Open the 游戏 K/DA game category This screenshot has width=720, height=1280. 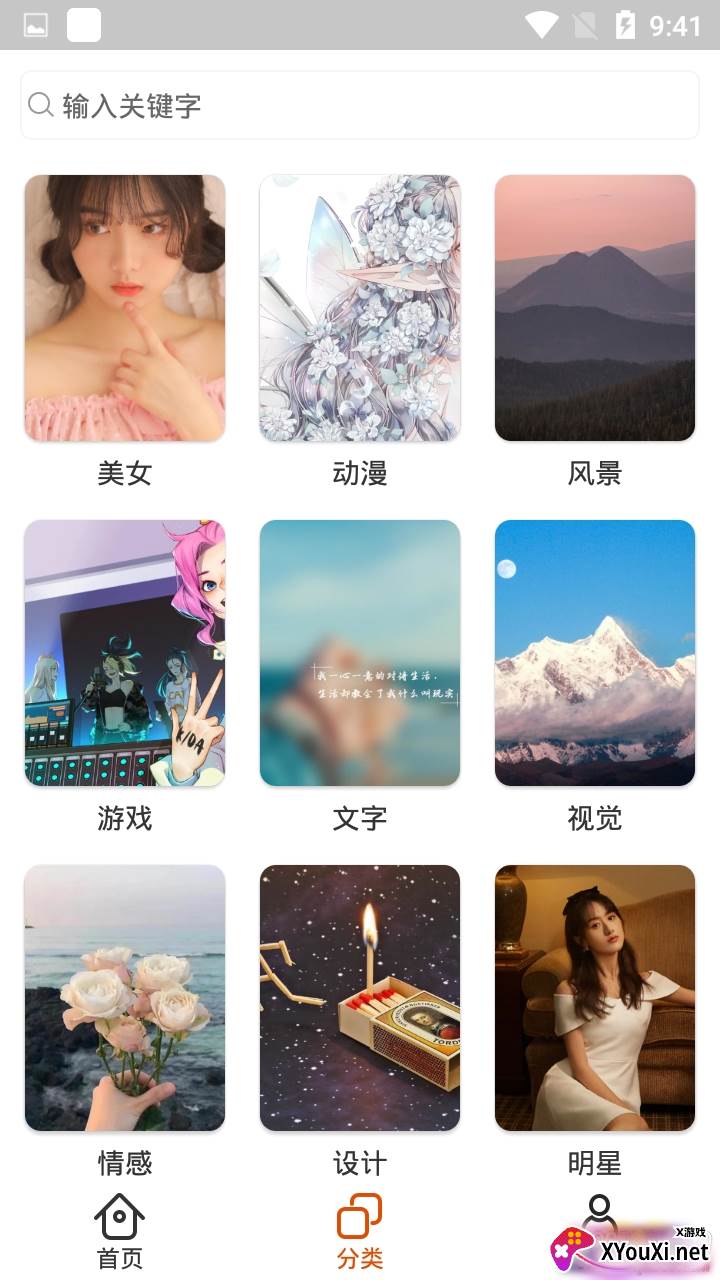pos(124,652)
